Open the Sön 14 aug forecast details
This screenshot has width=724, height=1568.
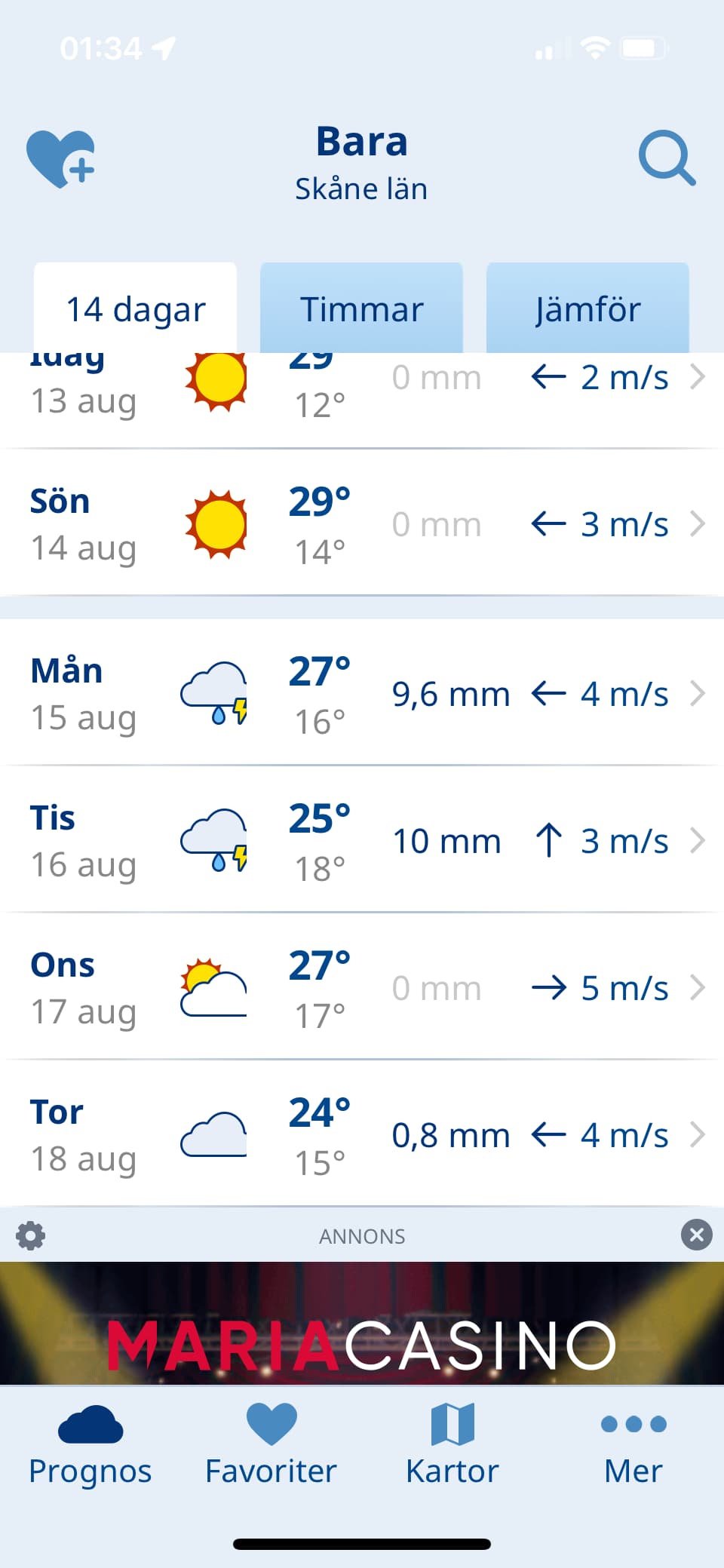tap(362, 523)
